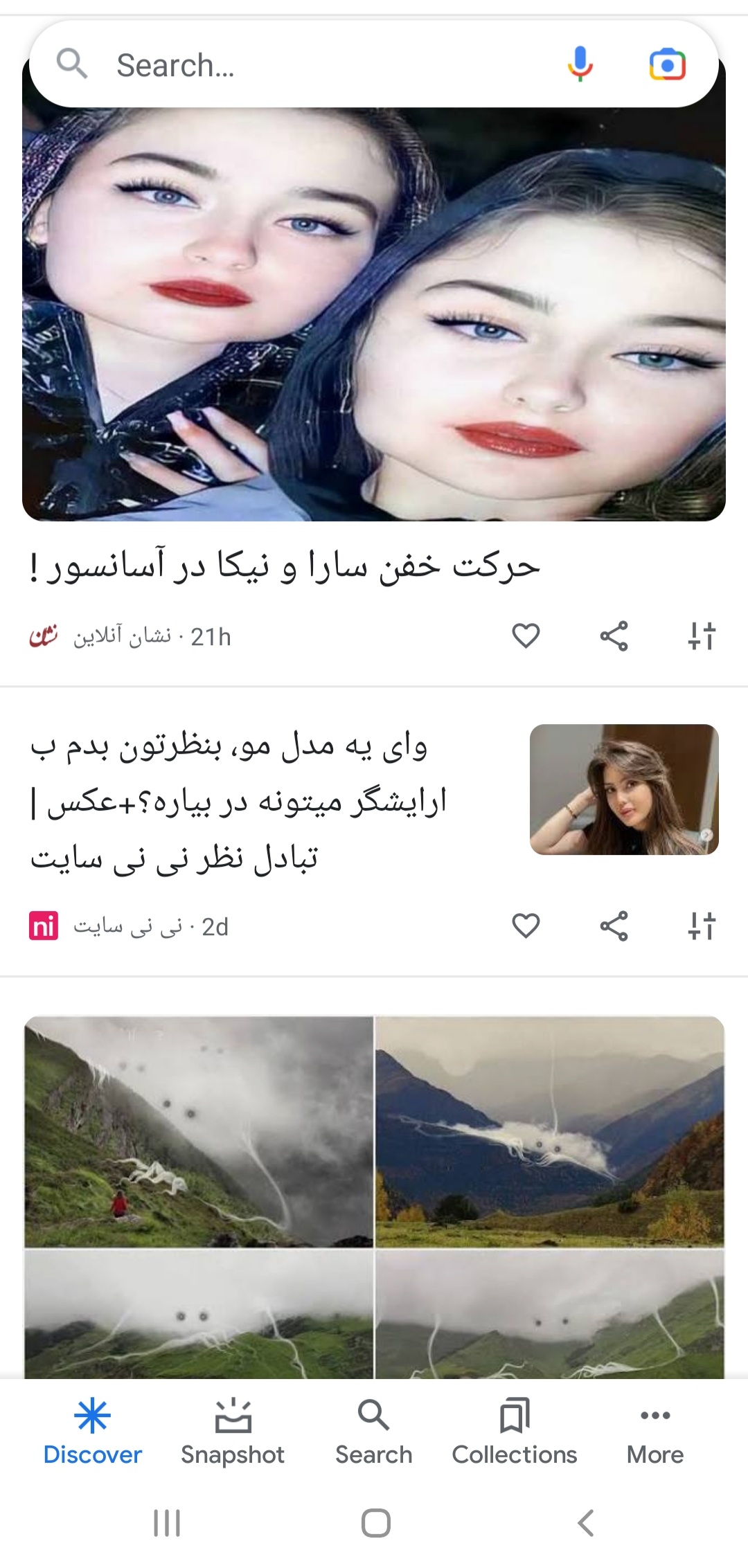Open the نشان آنلاین article about سارا و نیکا
This screenshot has height=1568, width=748.
(284, 566)
